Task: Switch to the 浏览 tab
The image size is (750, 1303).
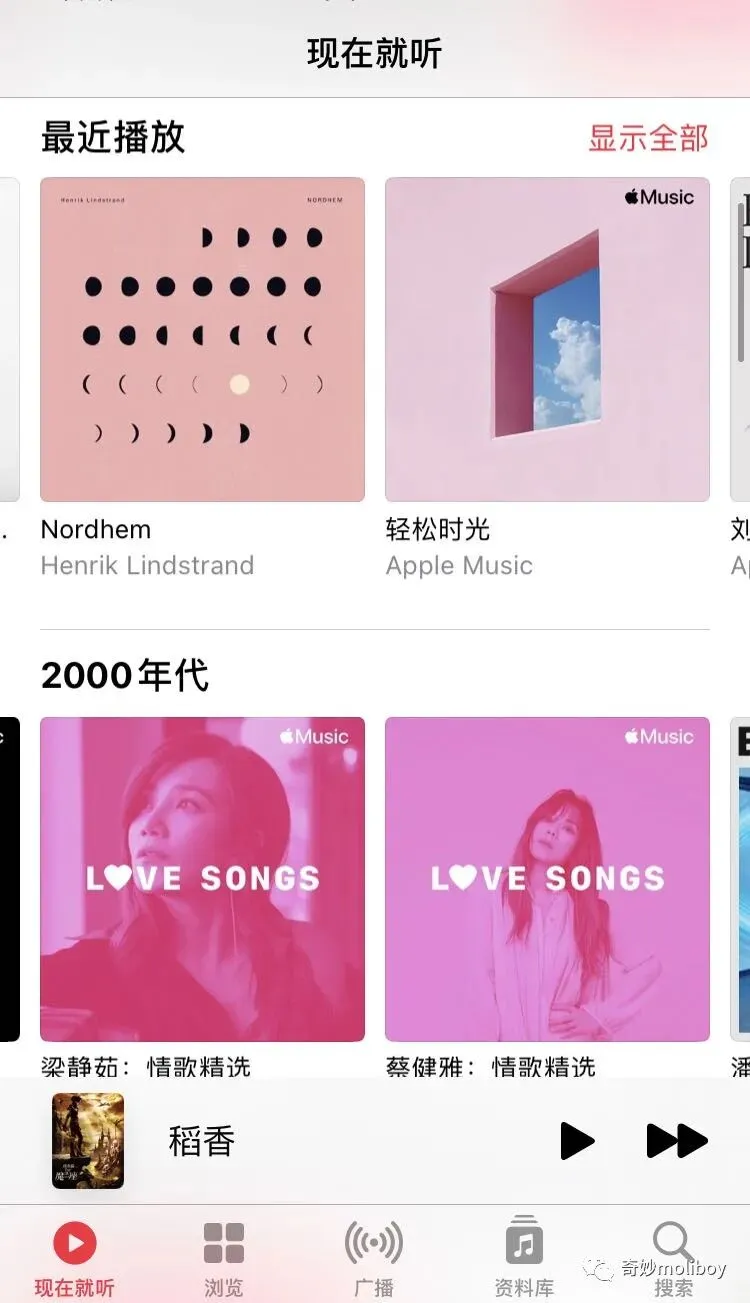Action: coord(224,1256)
